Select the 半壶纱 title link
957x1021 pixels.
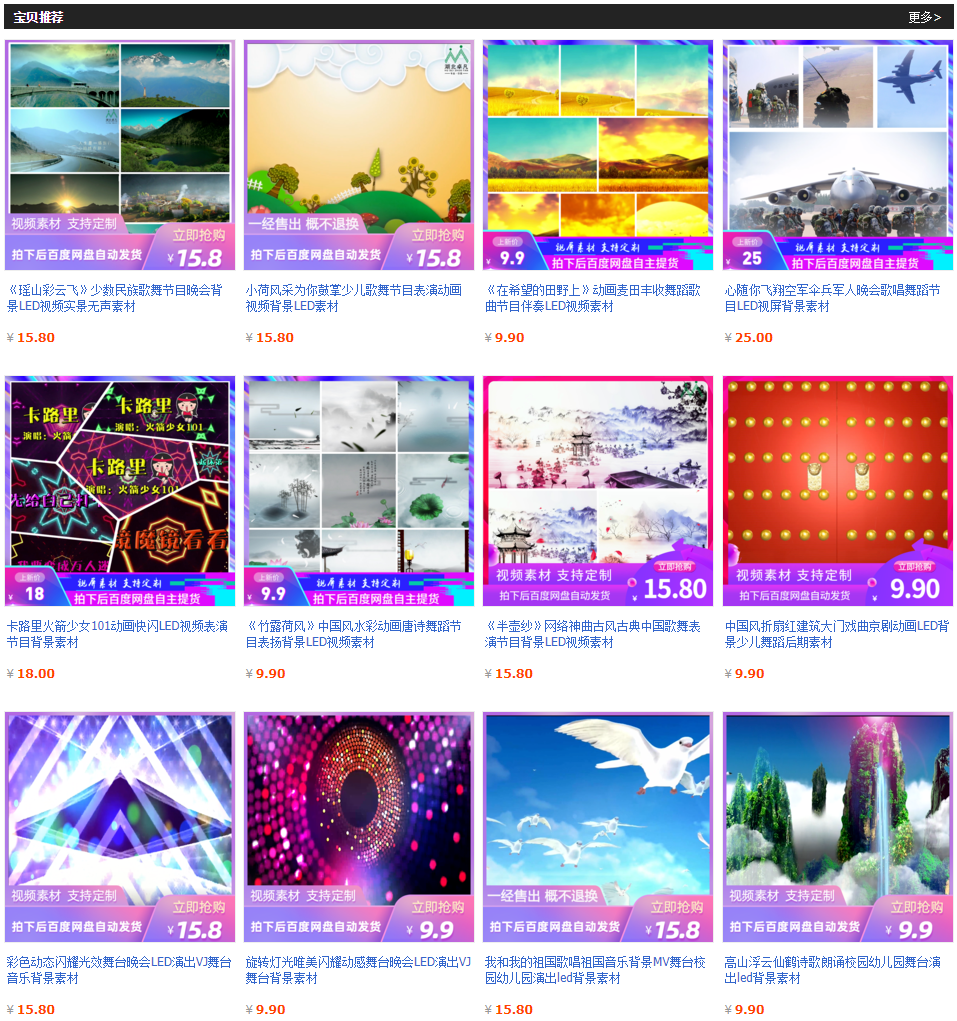[592, 634]
